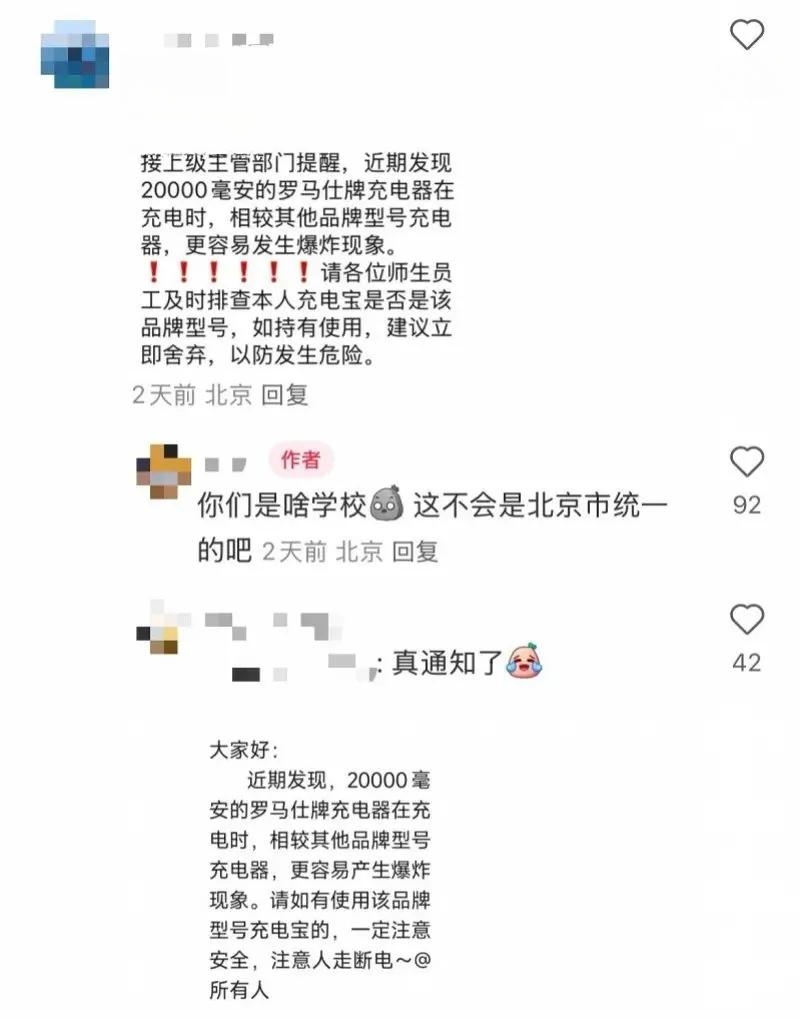Like the comment saying 真通知了
This screenshot has width=800, height=1019.
tap(746, 619)
